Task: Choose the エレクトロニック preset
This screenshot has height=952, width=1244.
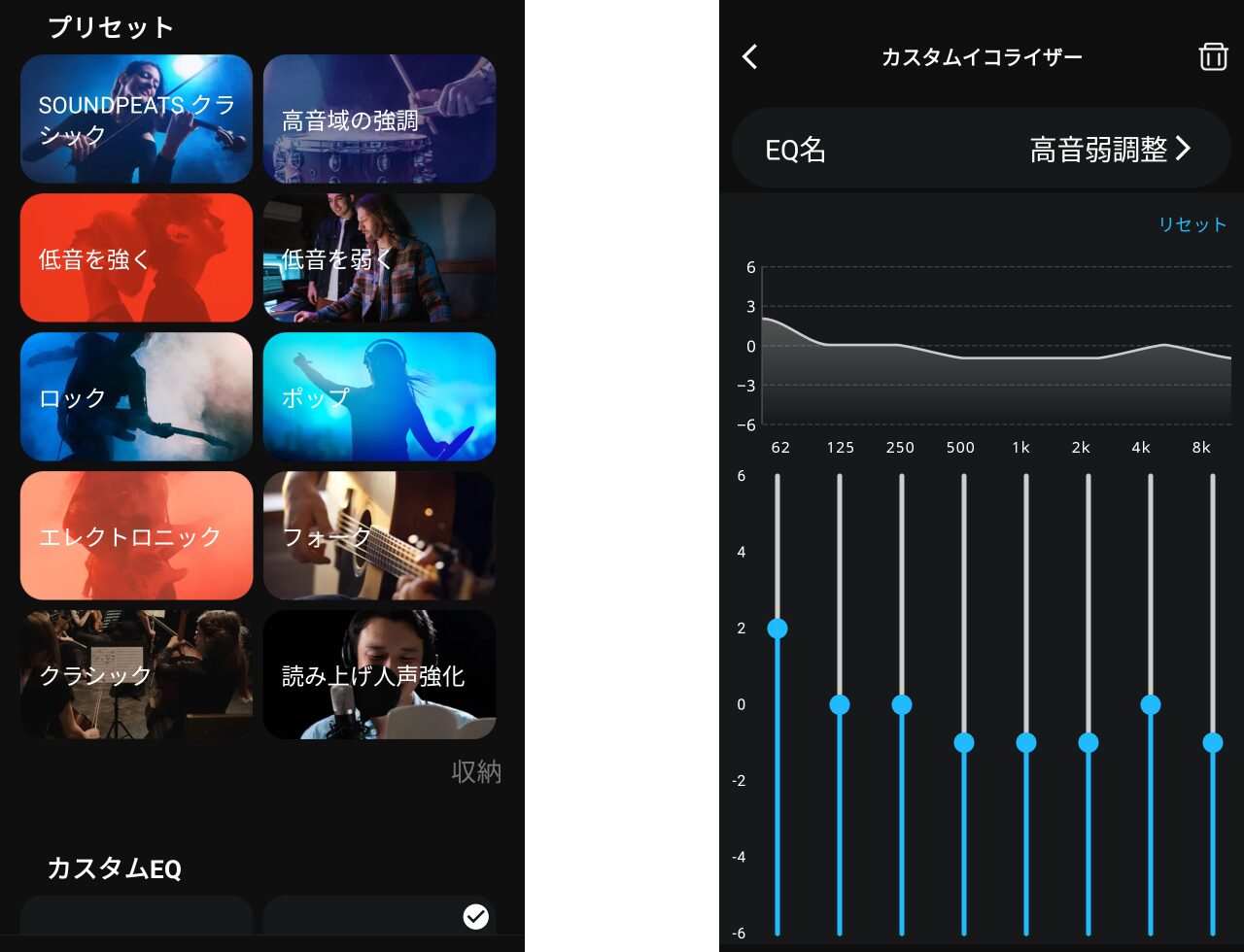Action: (136, 535)
